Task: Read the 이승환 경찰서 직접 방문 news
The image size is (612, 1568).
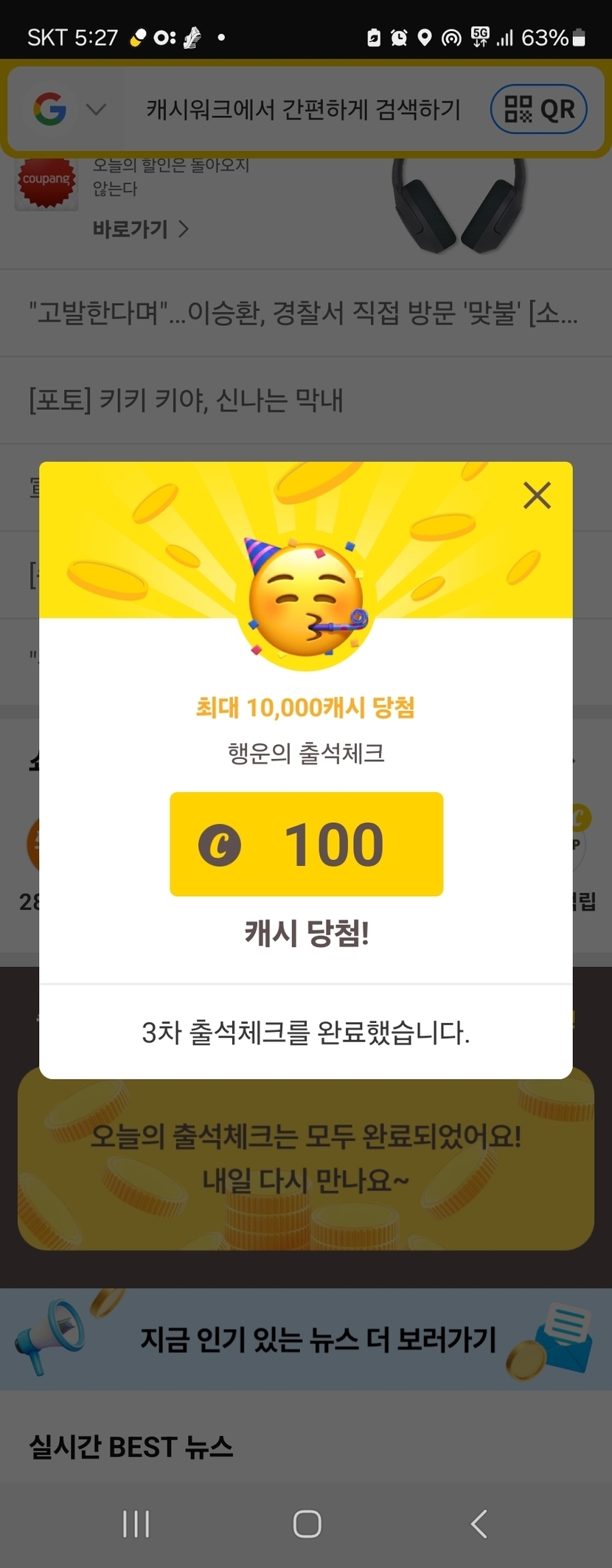Action: click(303, 313)
